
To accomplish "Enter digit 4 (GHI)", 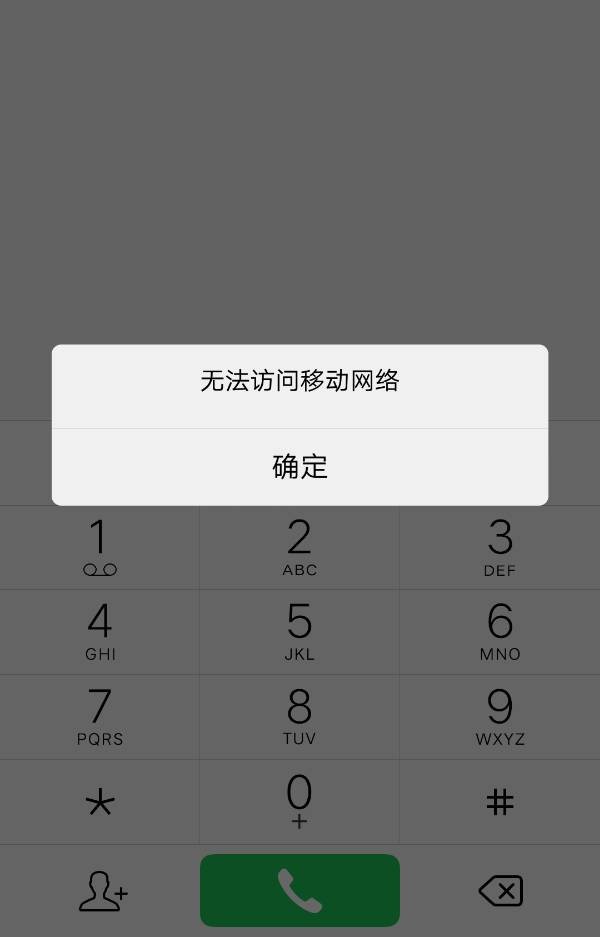I will pyautogui.click(x=99, y=631).
